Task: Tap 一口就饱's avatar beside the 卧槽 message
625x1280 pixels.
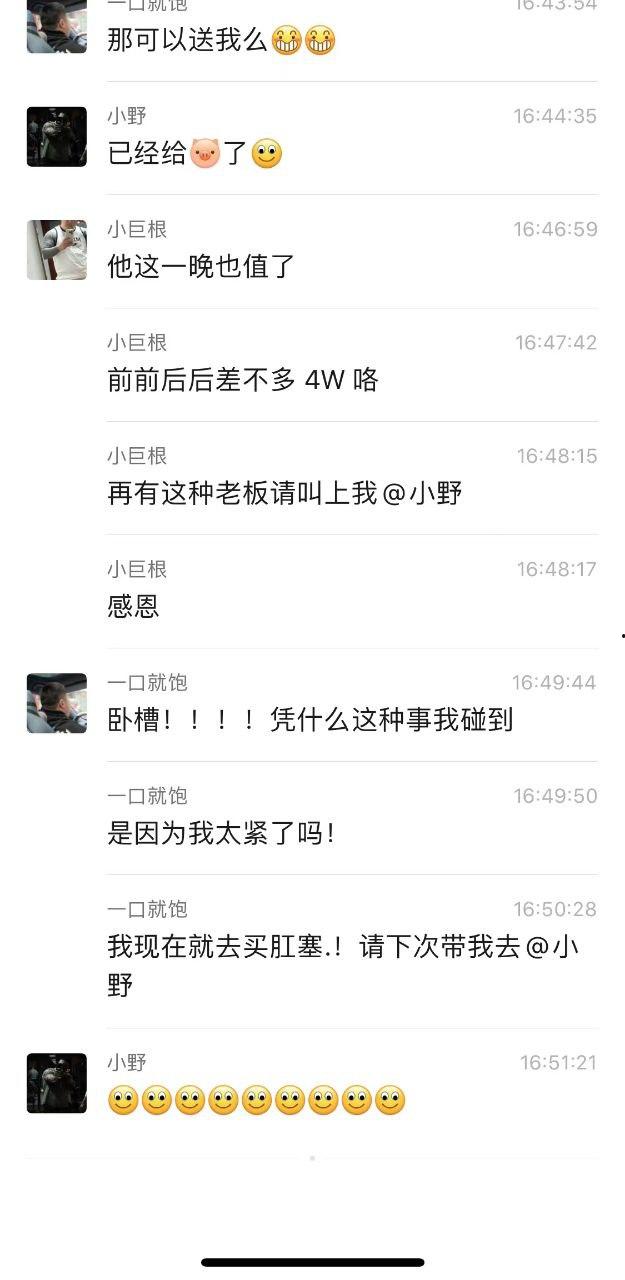Action: (x=57, y=703)
